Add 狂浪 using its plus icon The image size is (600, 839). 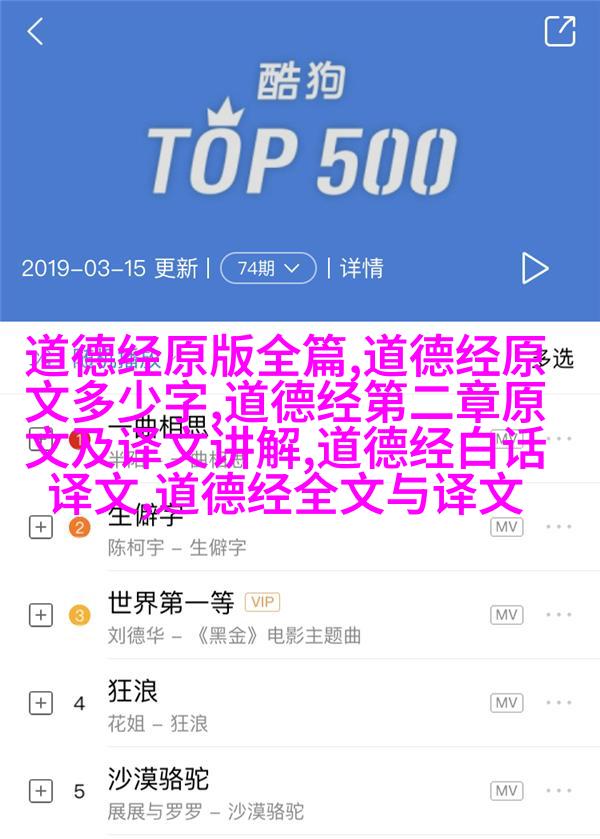(x=40, y=702)
